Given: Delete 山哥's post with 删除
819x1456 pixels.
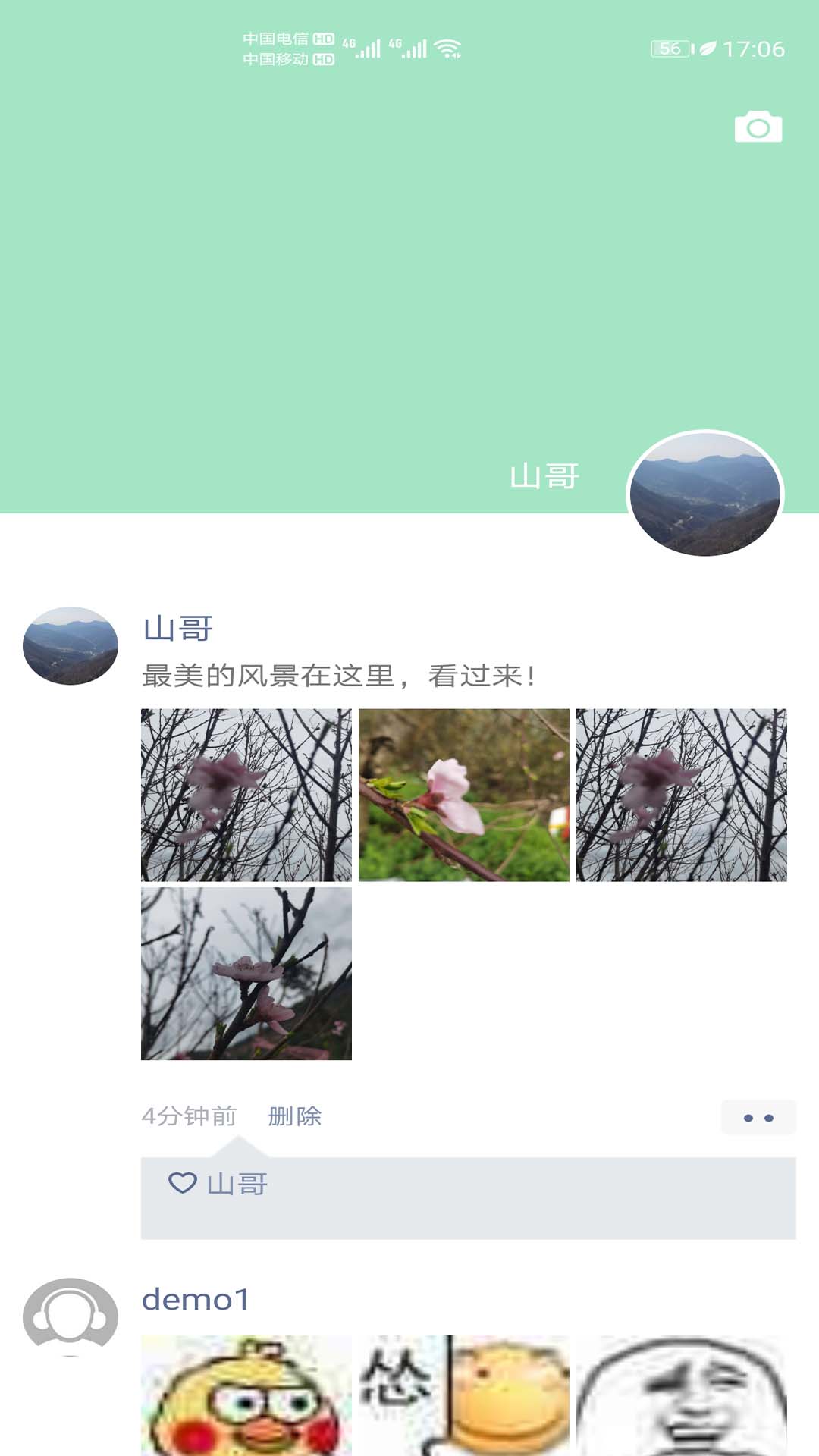Looking at the screenshot, I should [x=295, y=1116].
